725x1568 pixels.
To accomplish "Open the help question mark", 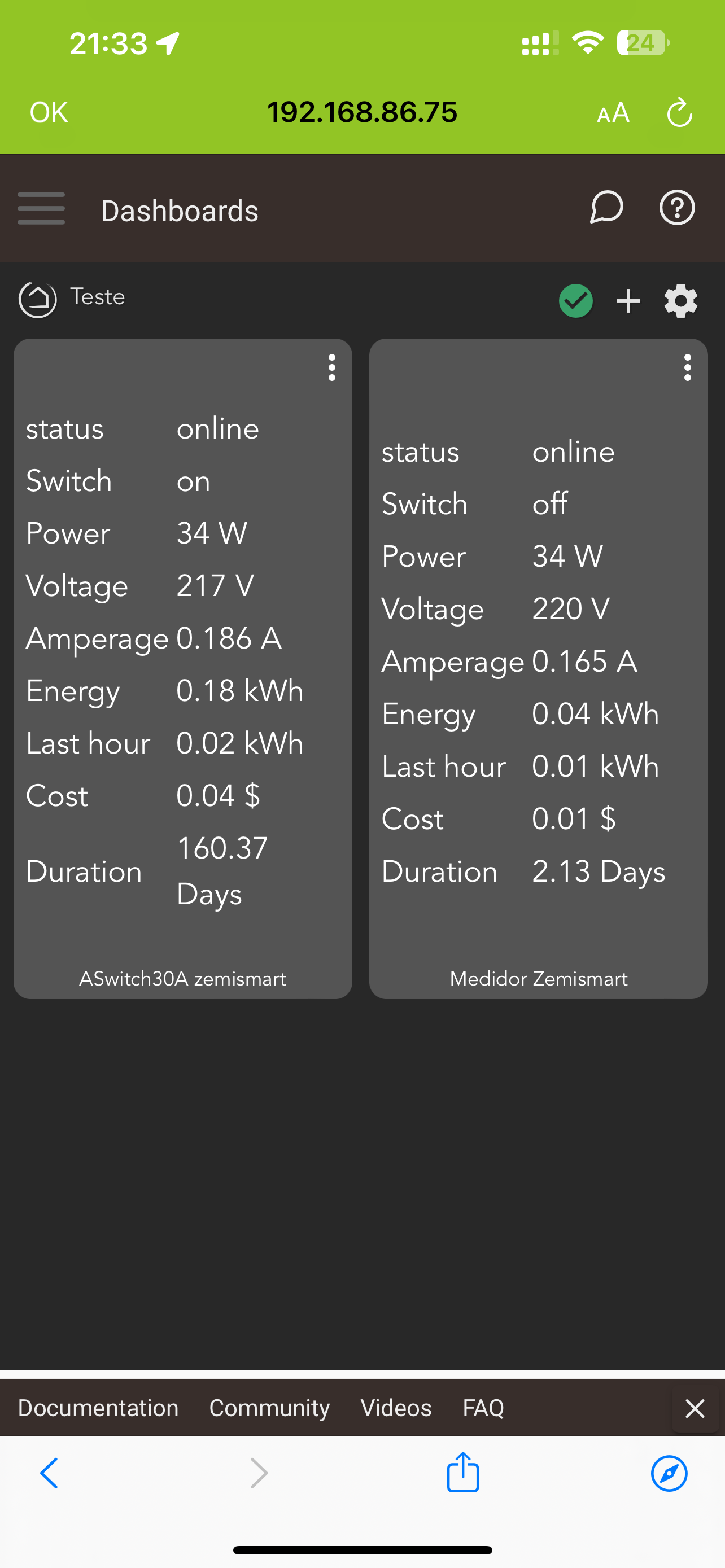I will click(677, 208).
